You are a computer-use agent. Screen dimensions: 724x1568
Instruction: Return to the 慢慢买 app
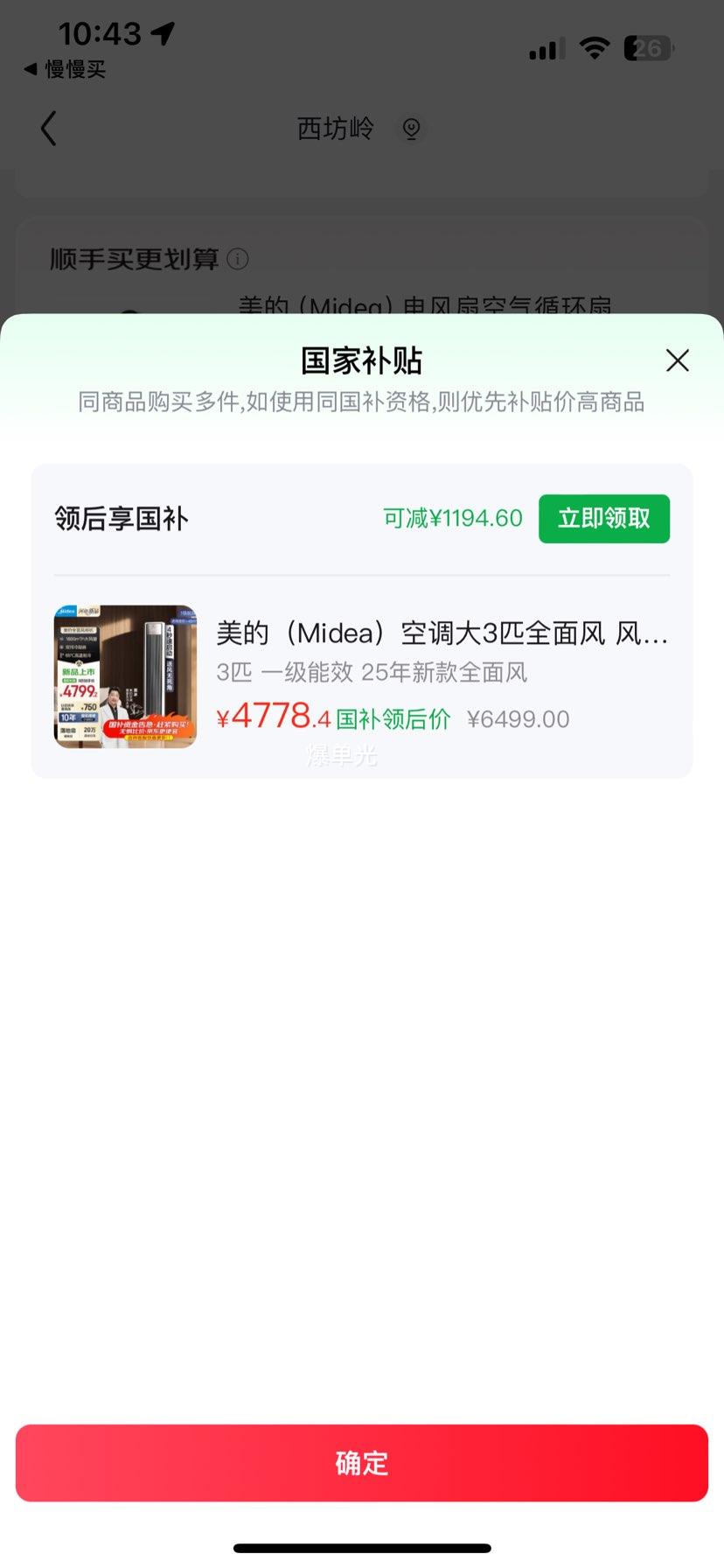pyautogui.click(x=65, y=70)
